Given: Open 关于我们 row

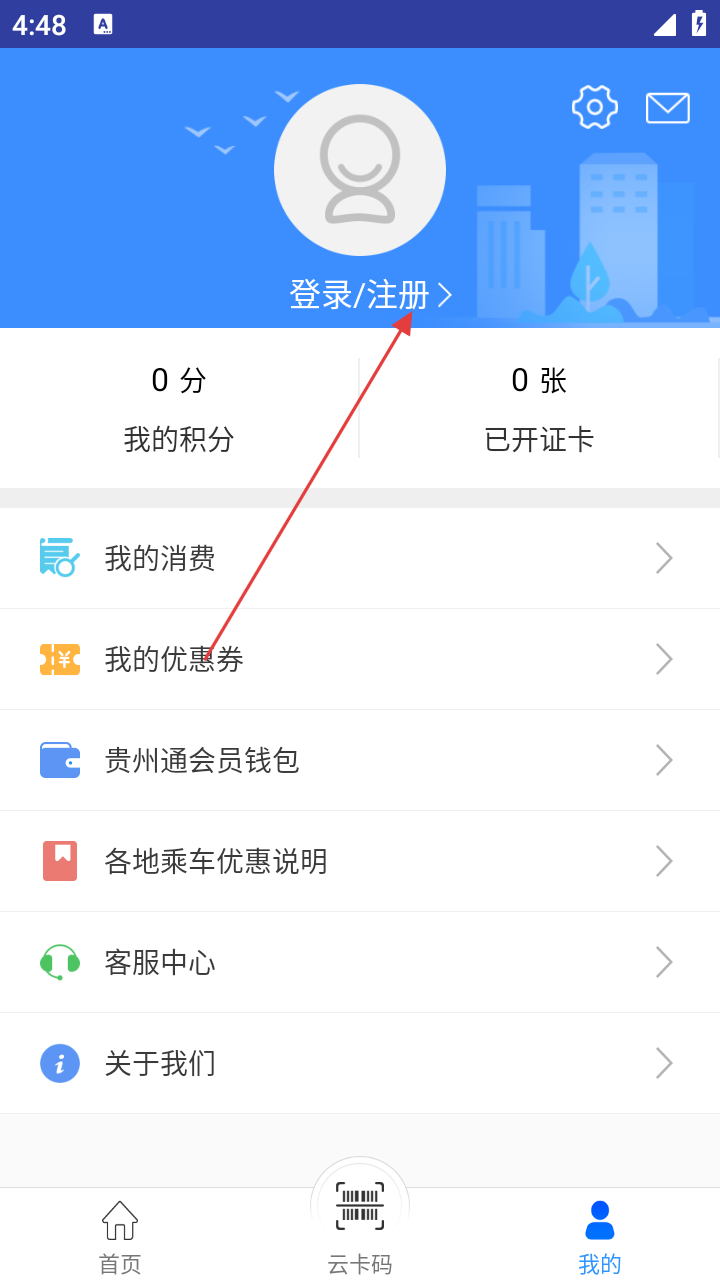Looking at the screenshot, I should click(360, 1063).
